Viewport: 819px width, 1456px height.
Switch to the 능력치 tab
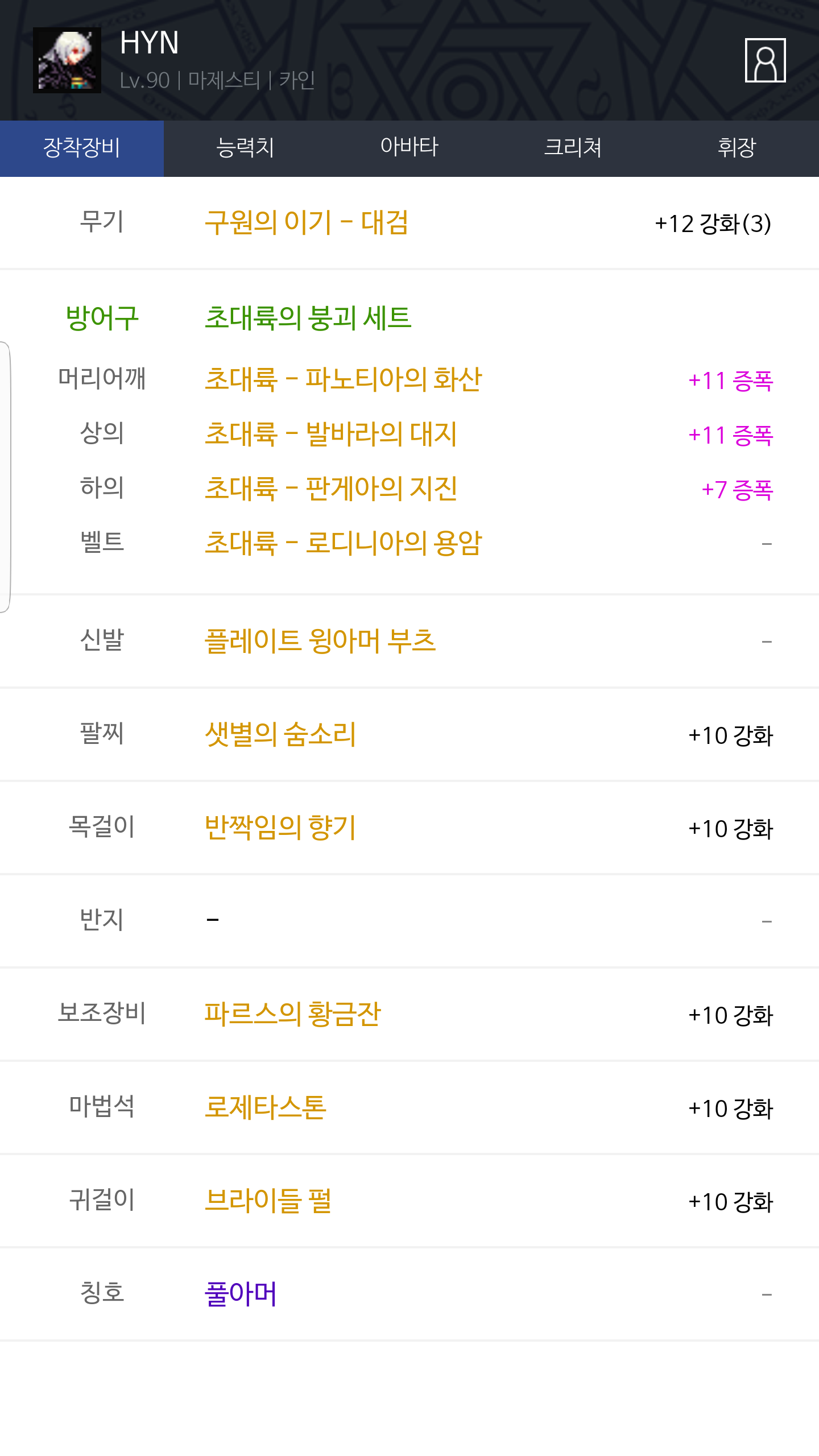pos(246,148)
